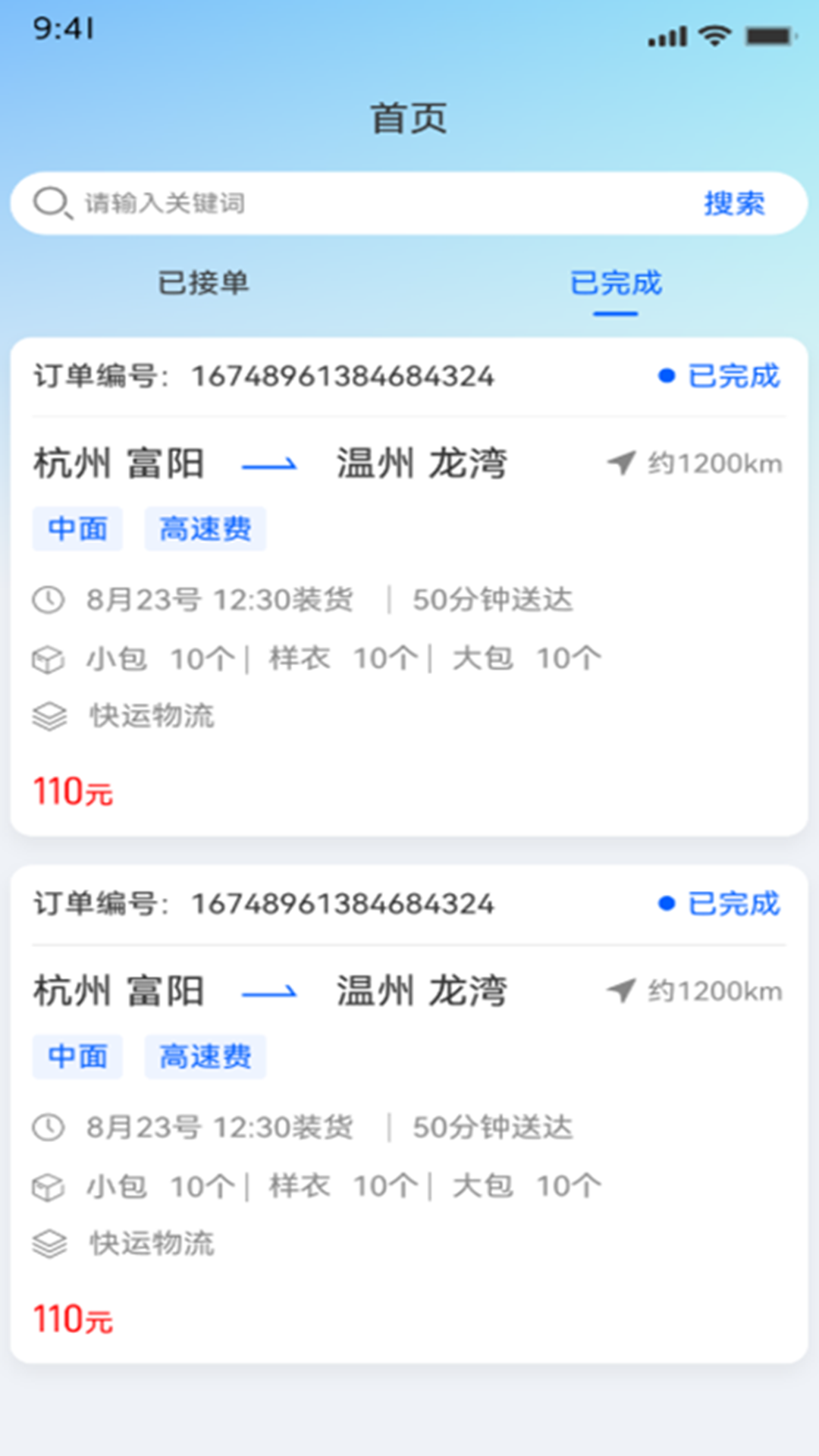
Task: Click the package icon in the second order card
Action: coord(47,1186)
